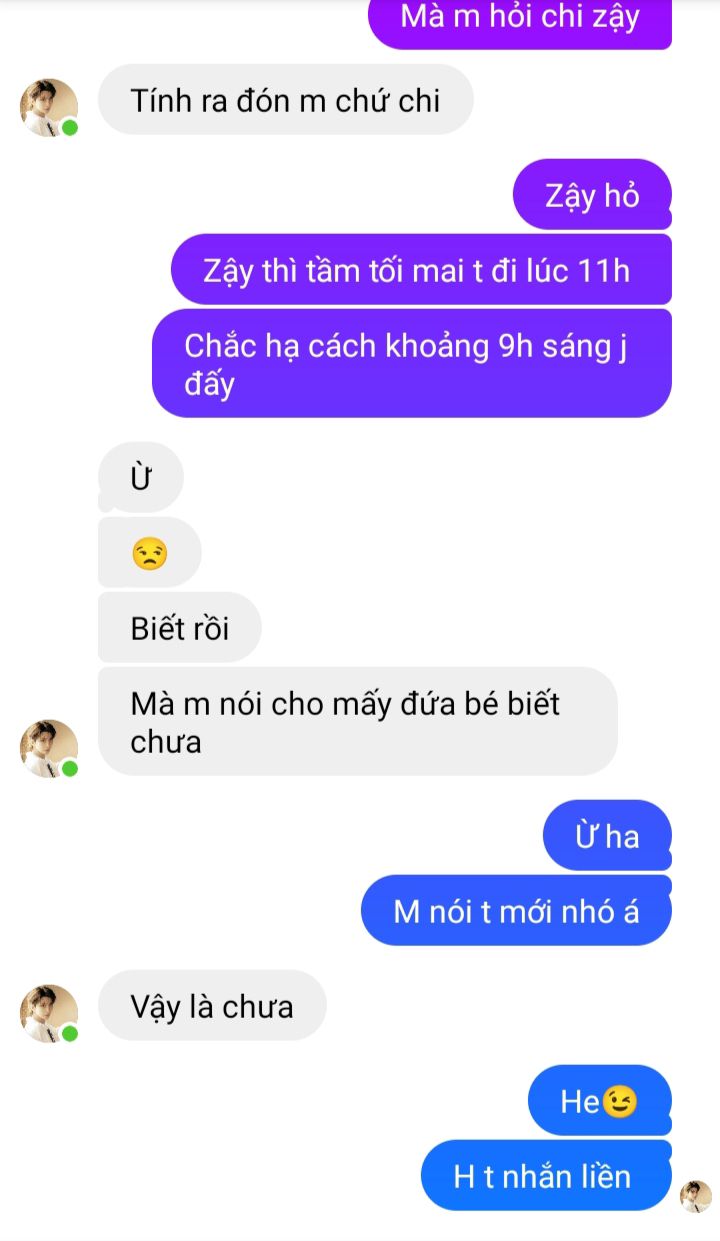Open sender's avatar beside "Tính ra đón m chứ chi"
Viewport: 720px width, 1241px height.
(x=49, y=107)
